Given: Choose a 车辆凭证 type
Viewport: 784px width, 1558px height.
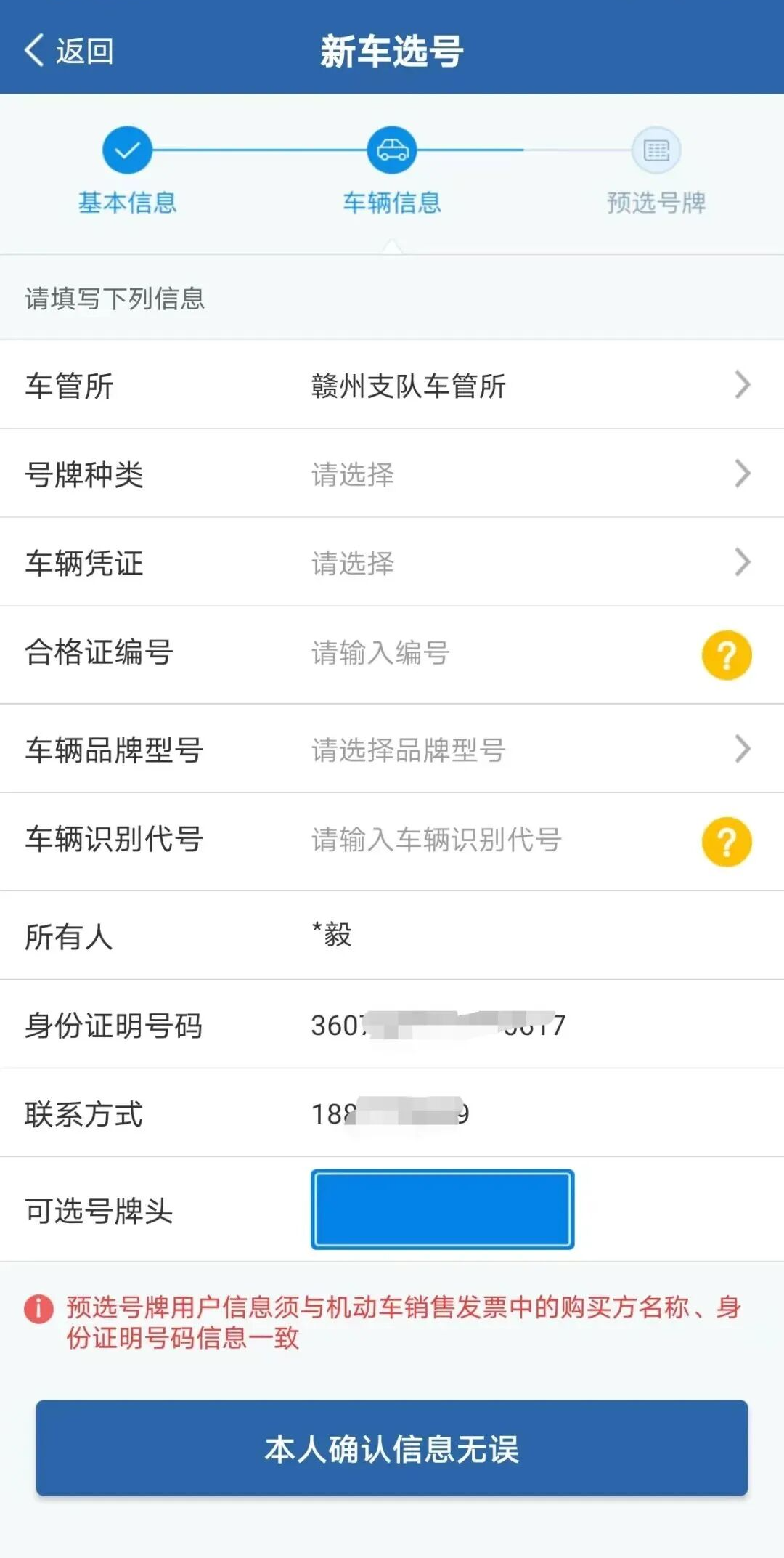Looking at the screenshot, I should pos(392,562).
